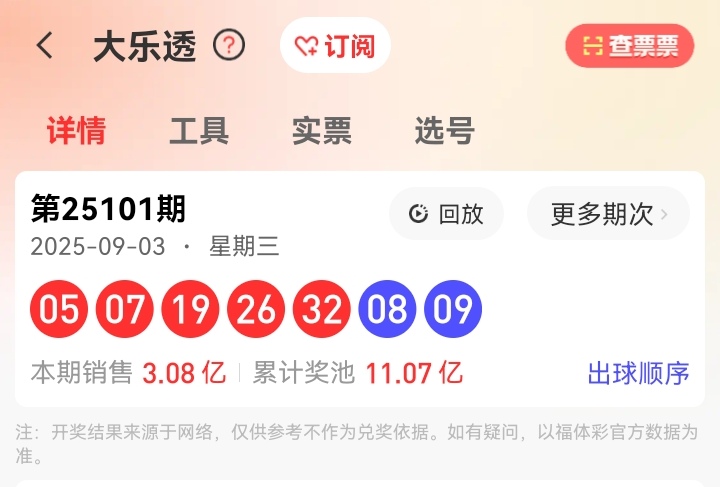Switch to the 实票 tab
Image resolution: width=720 pixels, height=487 pixels.
(x=322, y=131)
